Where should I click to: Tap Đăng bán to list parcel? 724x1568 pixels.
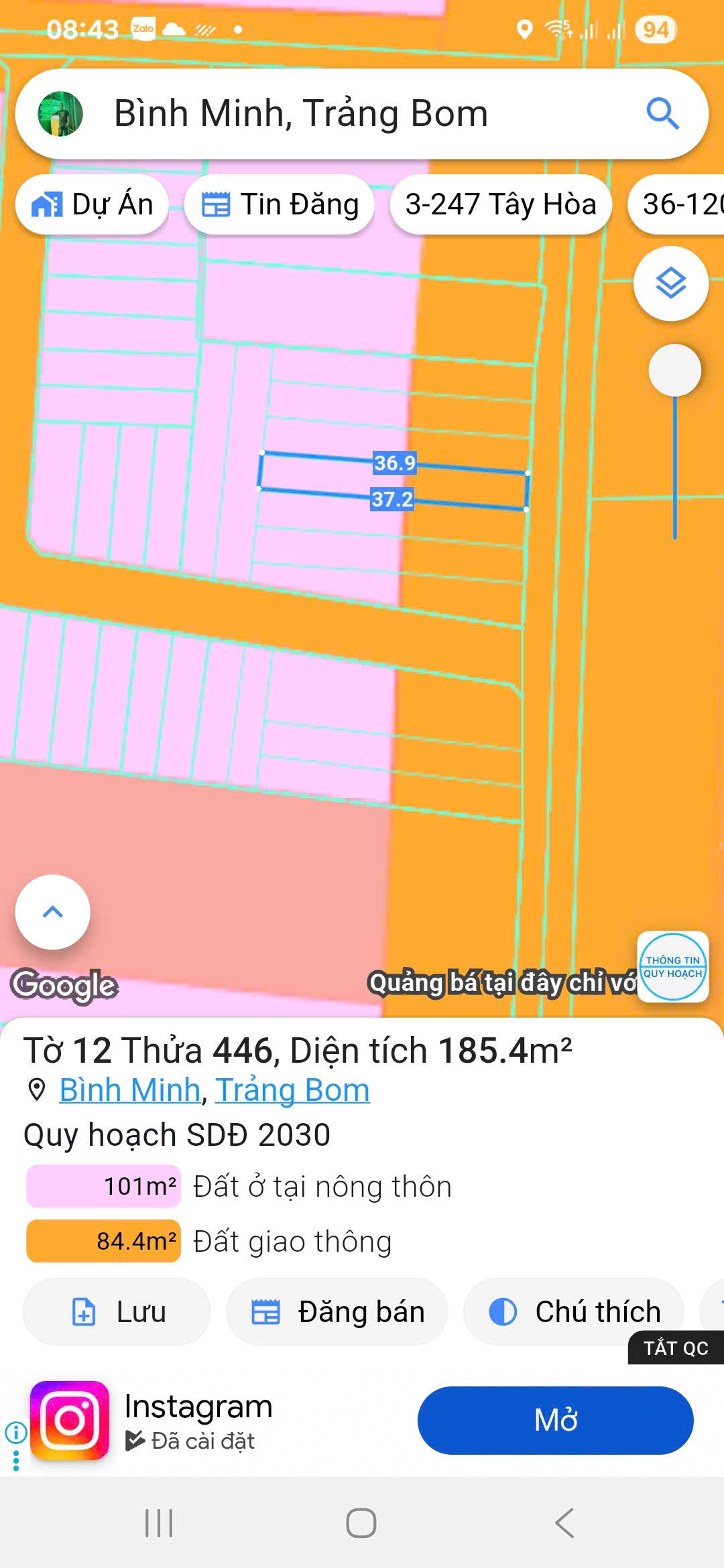click(x=337, y=1311)
